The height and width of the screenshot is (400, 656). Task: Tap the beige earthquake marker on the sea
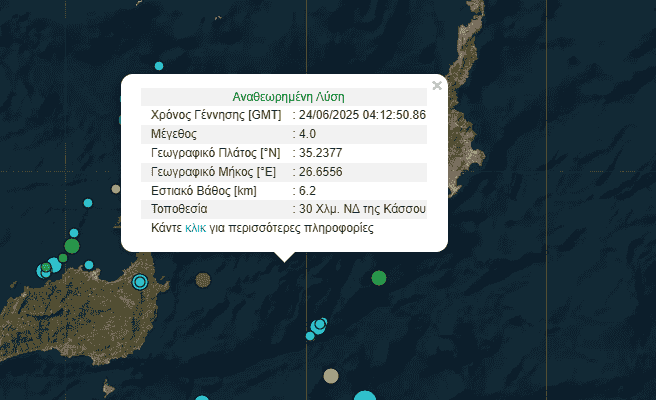click(x=331, y=376)
